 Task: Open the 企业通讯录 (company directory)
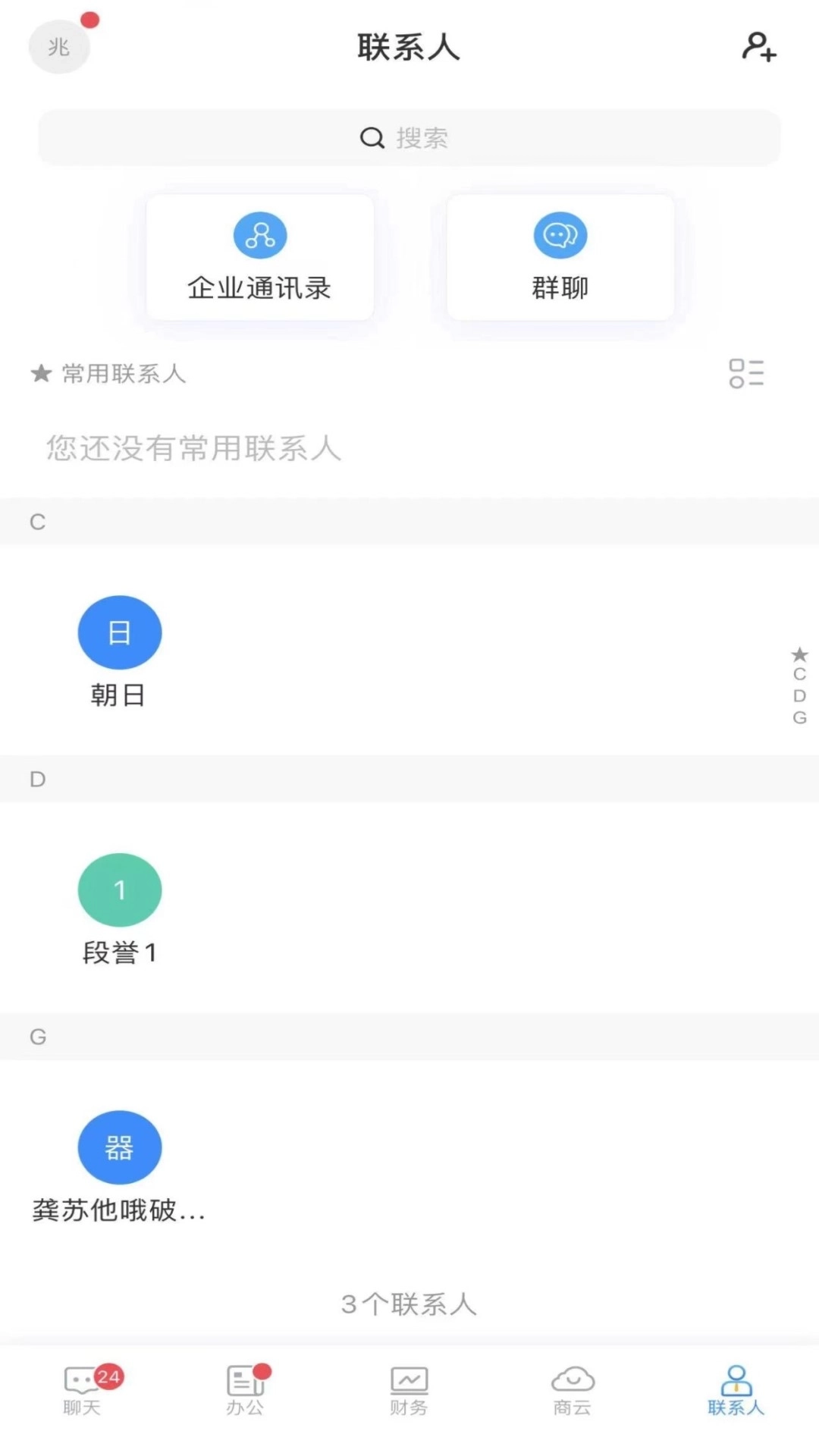[x=259, y=258]
